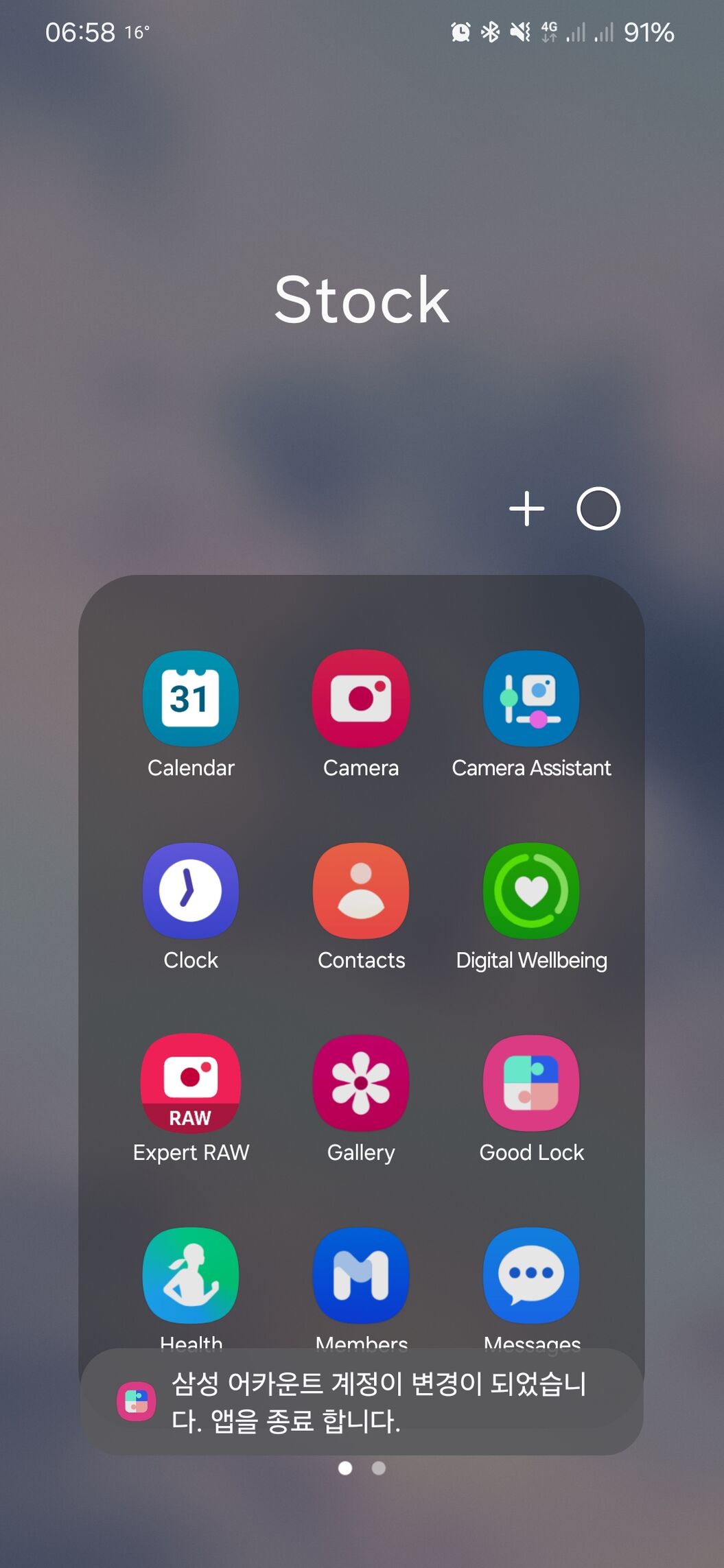
Task: Add apps with the plus icon
Action: click(526, 509)
